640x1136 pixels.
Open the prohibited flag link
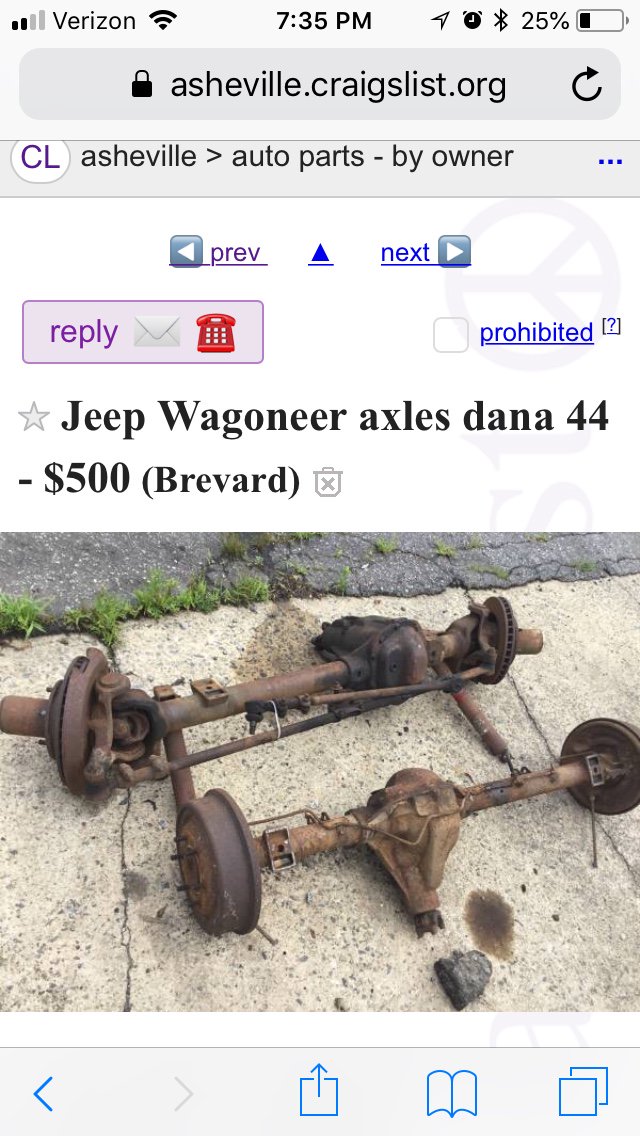(536, 332)
